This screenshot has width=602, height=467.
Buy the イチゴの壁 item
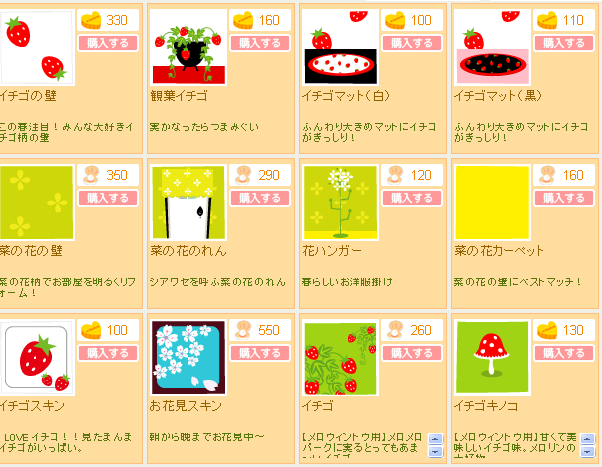pyautogui.click(x=106, y=43)
